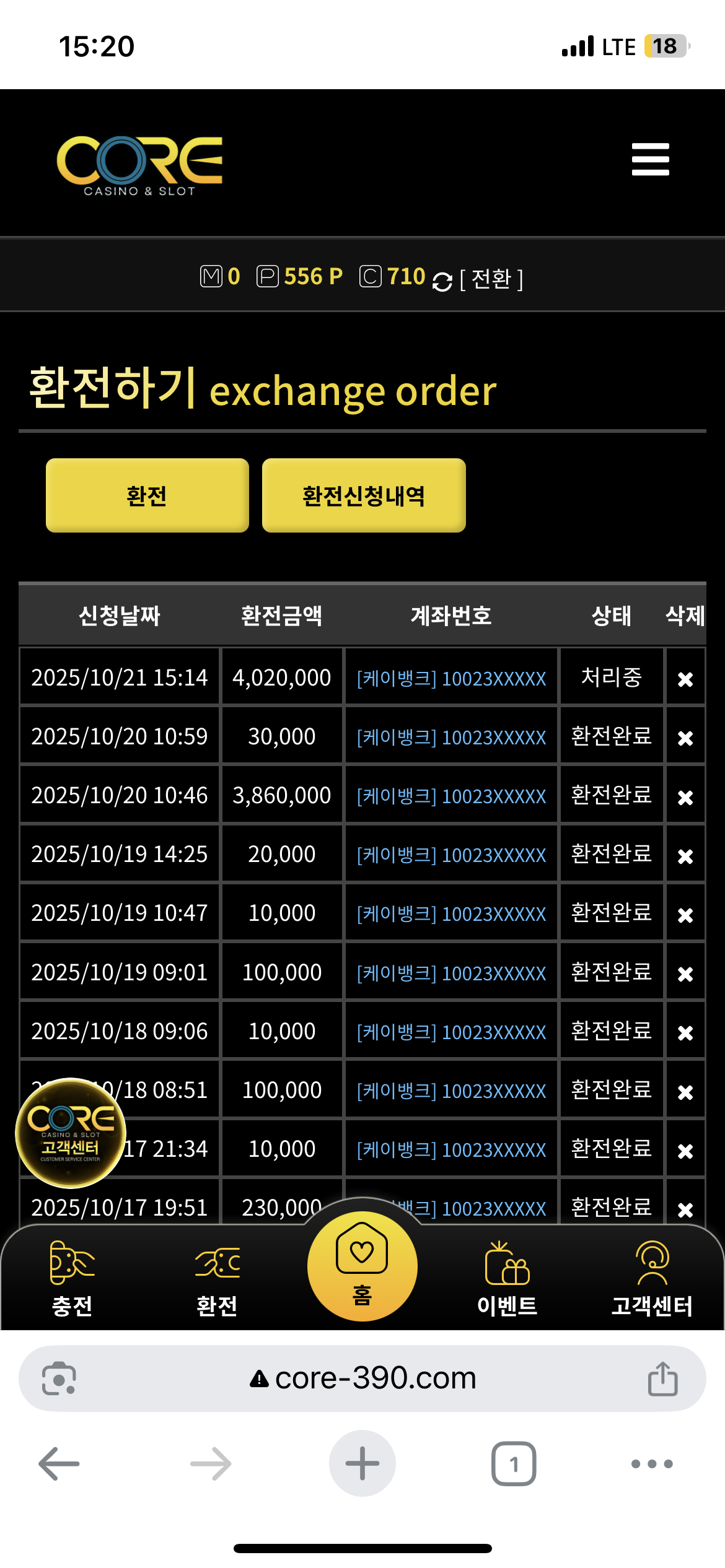Delete the 3,860,000 exchange record
725x1568 pixels.
point(685,796)
